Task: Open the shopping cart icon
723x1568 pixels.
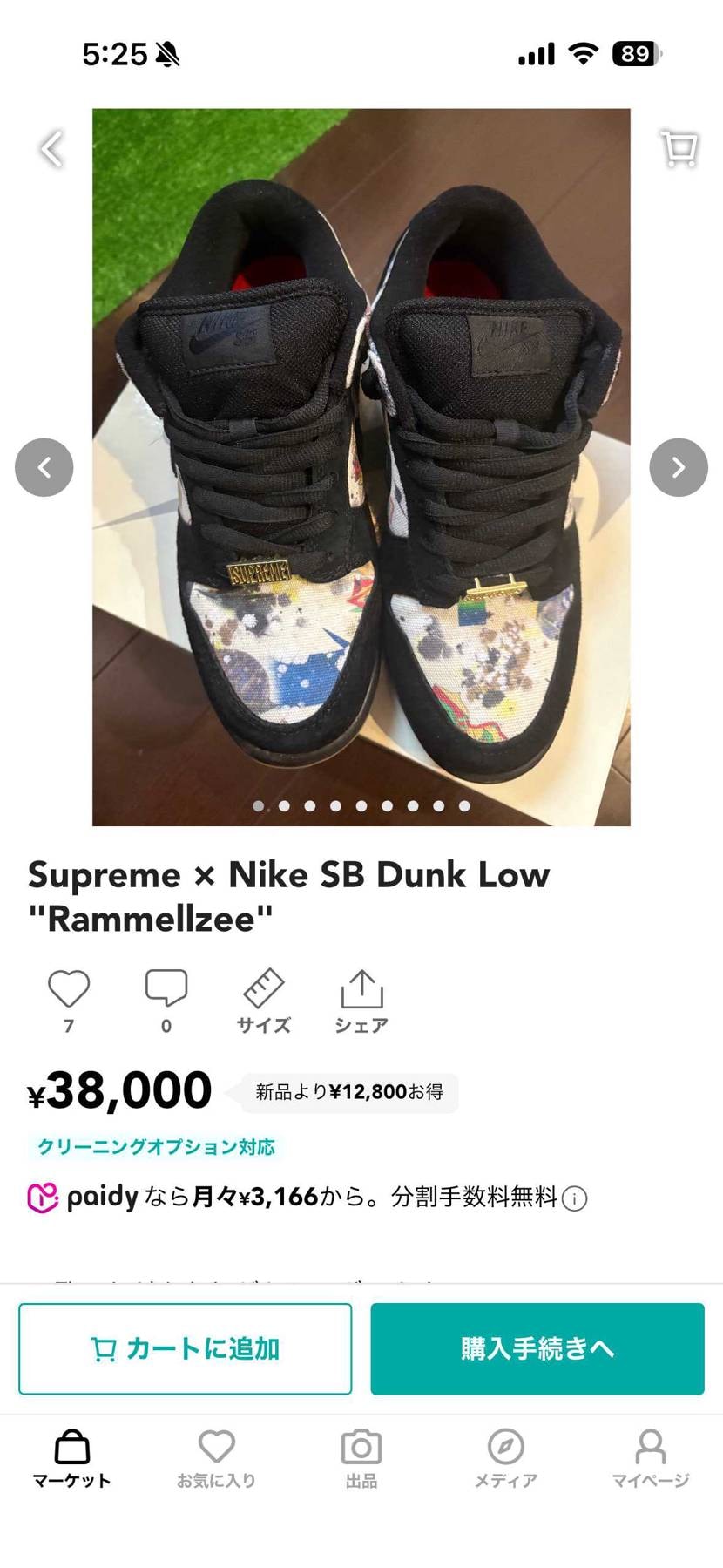Action: click(x=679, y=148)
